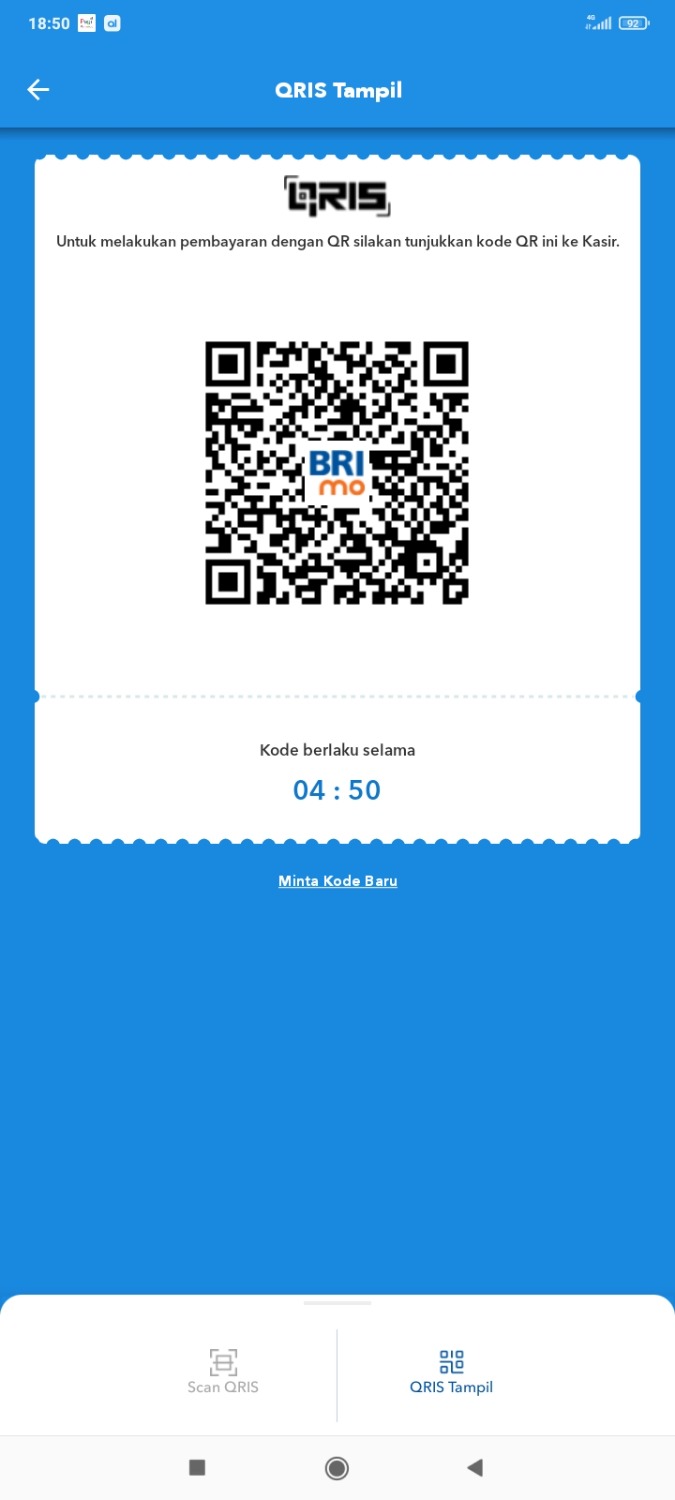675x1500 pixels.
Task: Go back using the top-left arrow
Action: coord(38,90)
